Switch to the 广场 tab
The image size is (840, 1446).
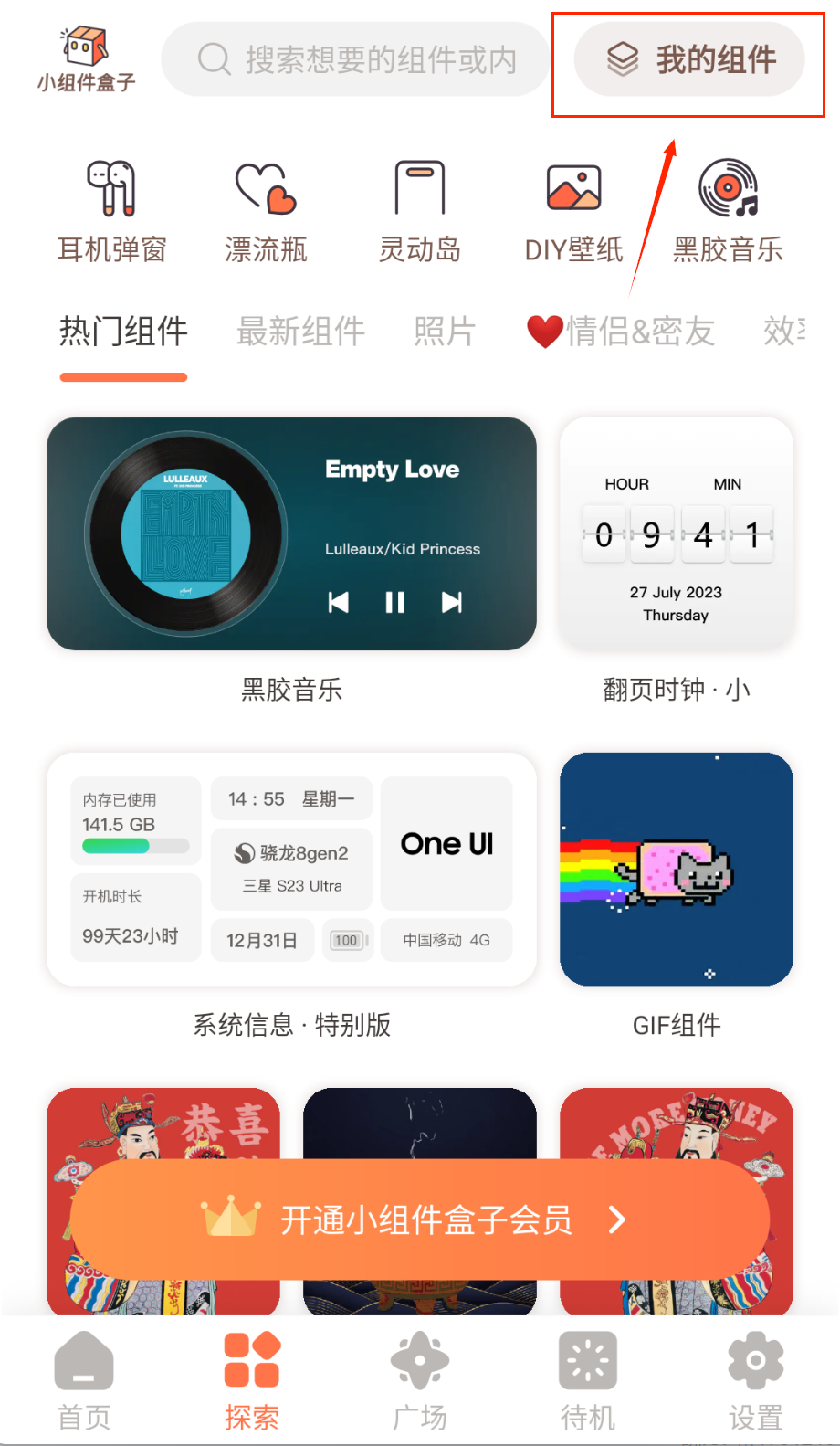420,1380
